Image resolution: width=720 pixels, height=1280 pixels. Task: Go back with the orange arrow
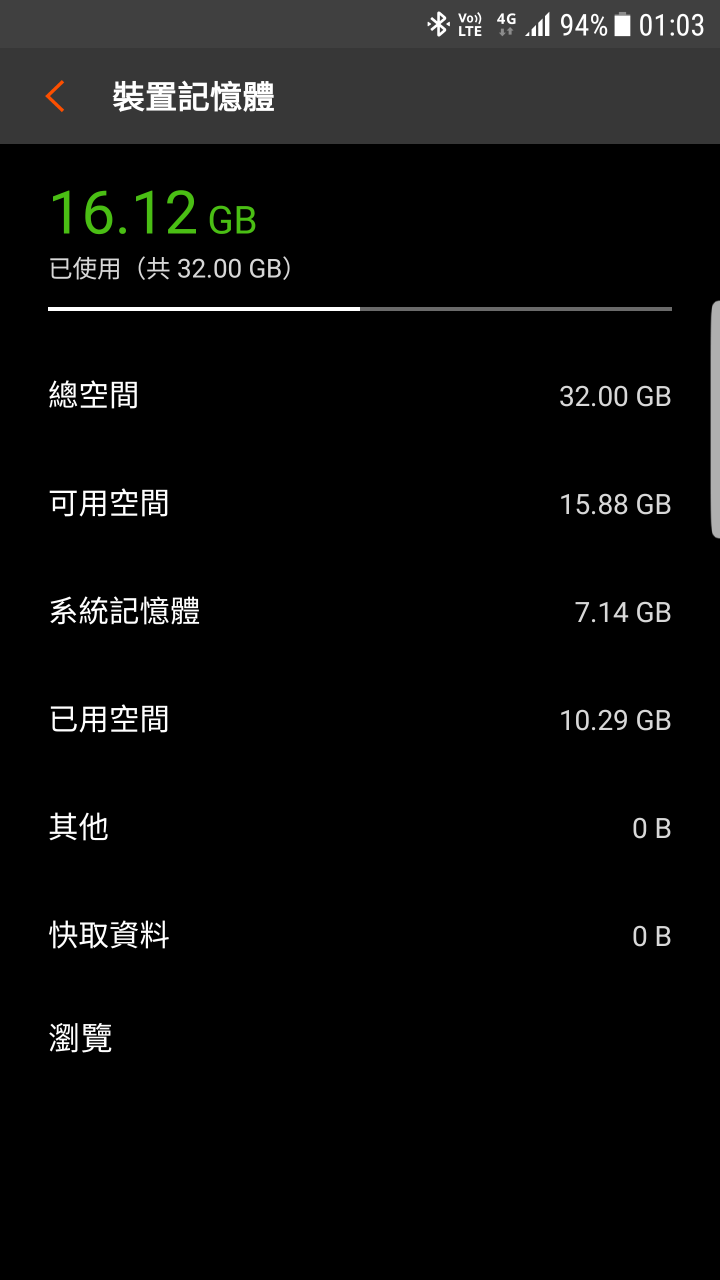(x=55, y=96)
